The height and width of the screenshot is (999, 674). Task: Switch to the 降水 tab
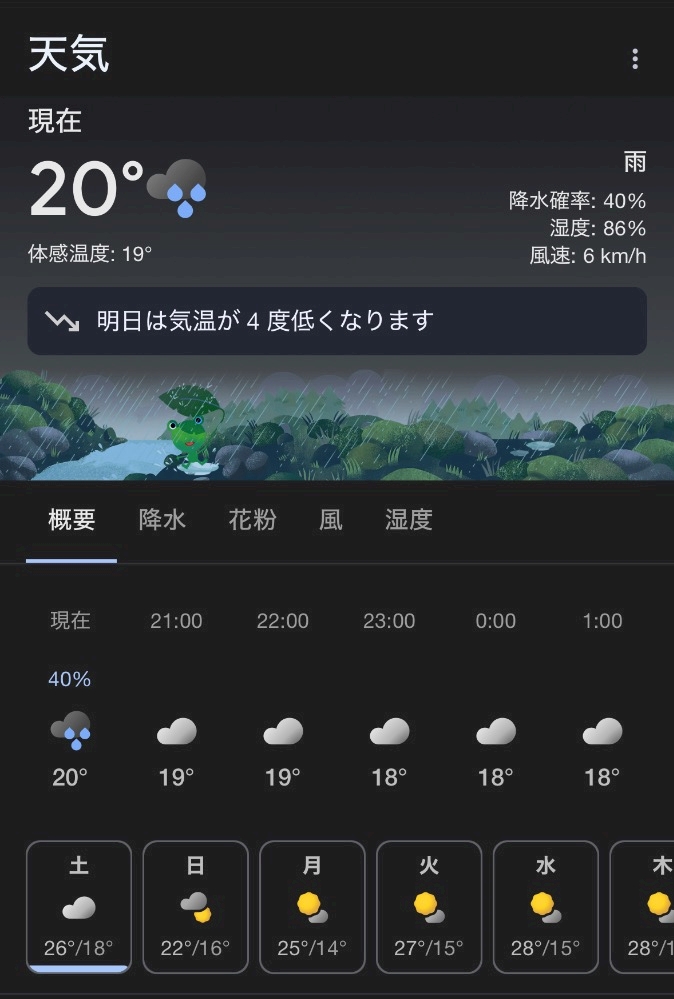(162, 520)
